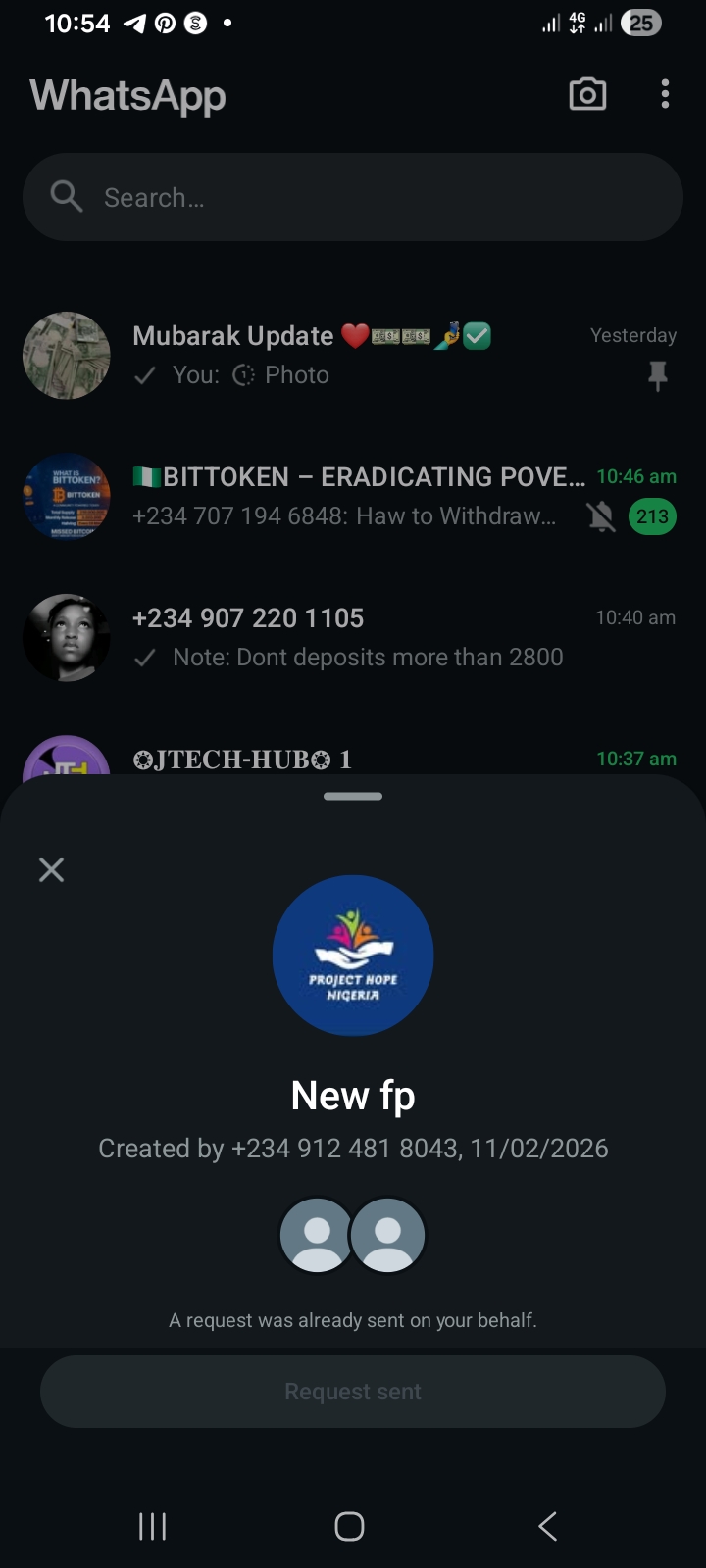
Task: Close the New fp group sheet
Action: tap(51, 869)
